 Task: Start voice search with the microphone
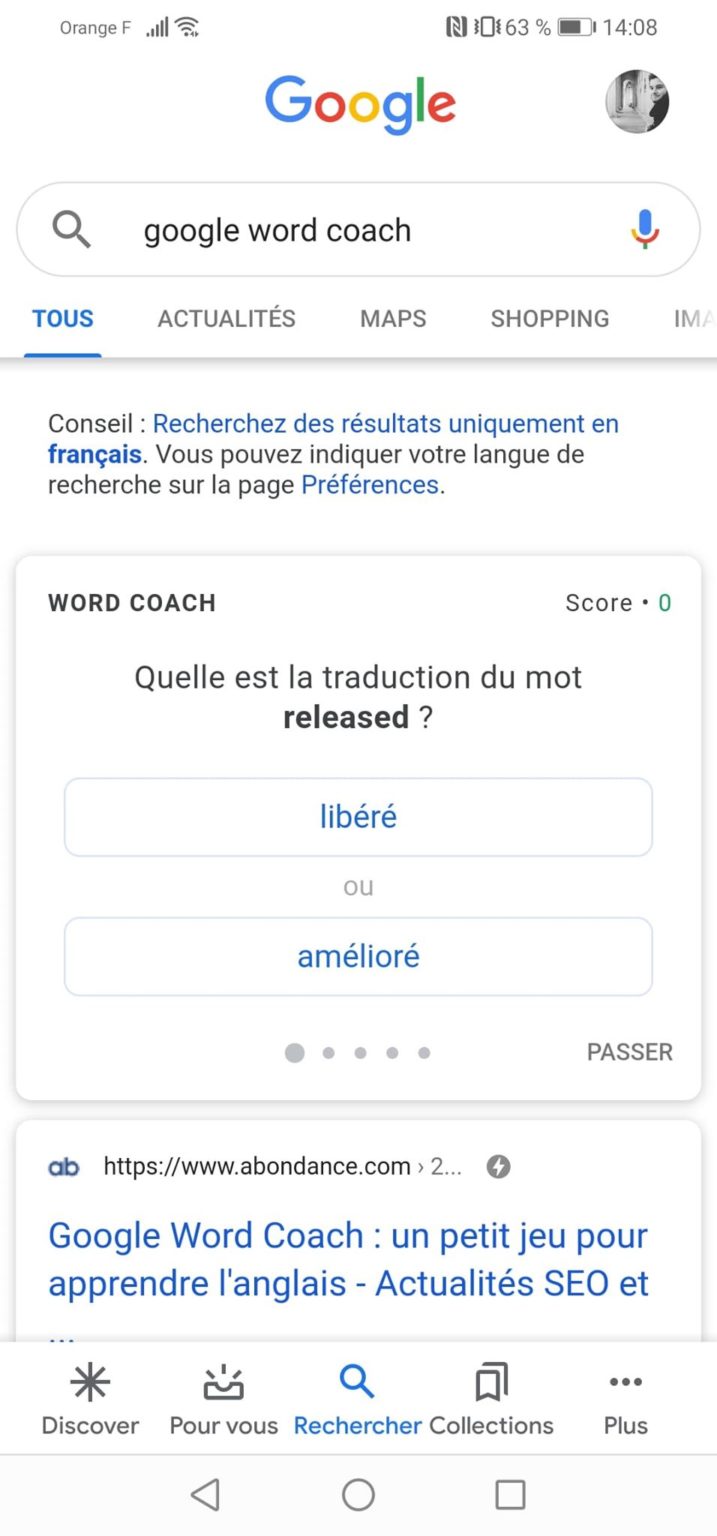[x=645, y=229]
